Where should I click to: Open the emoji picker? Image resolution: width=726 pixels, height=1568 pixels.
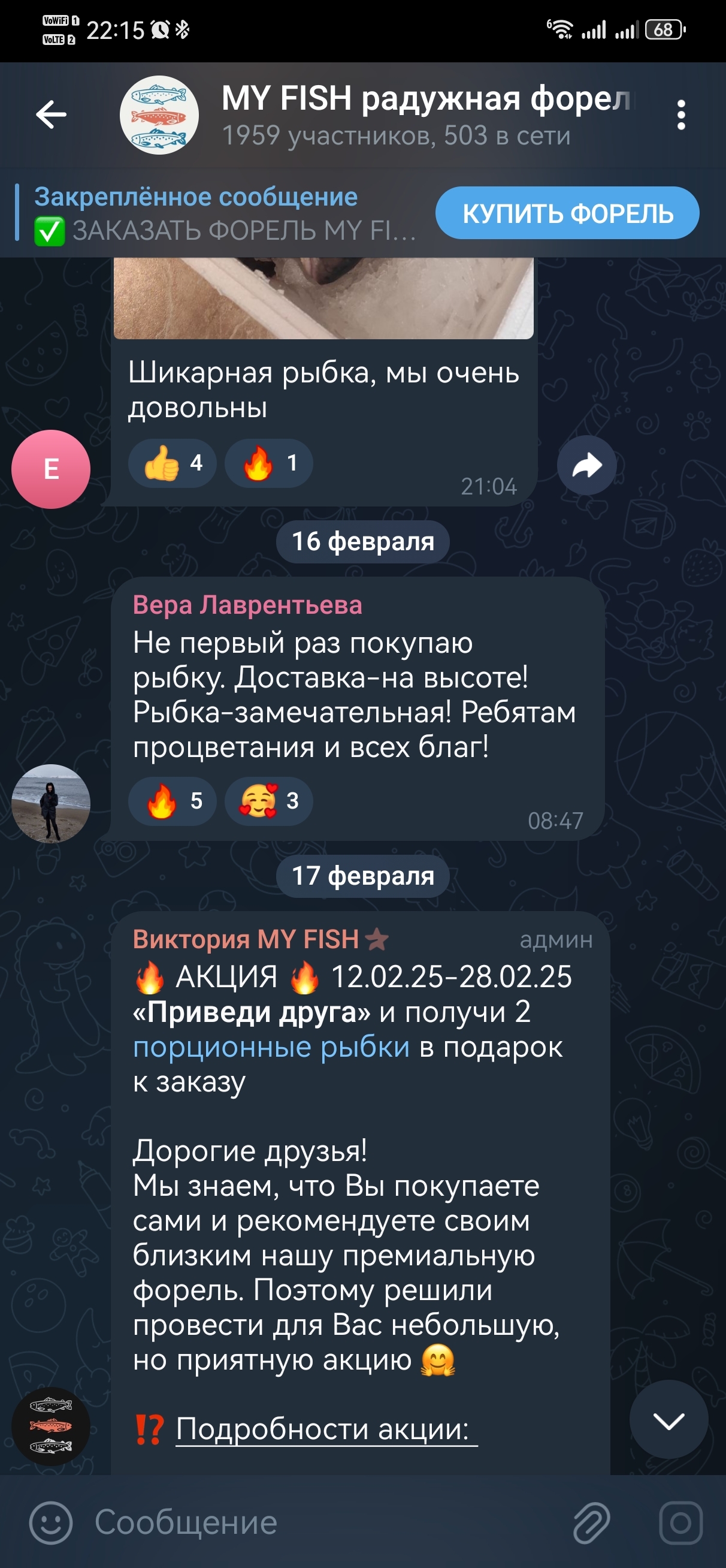tap(50, 1523)
